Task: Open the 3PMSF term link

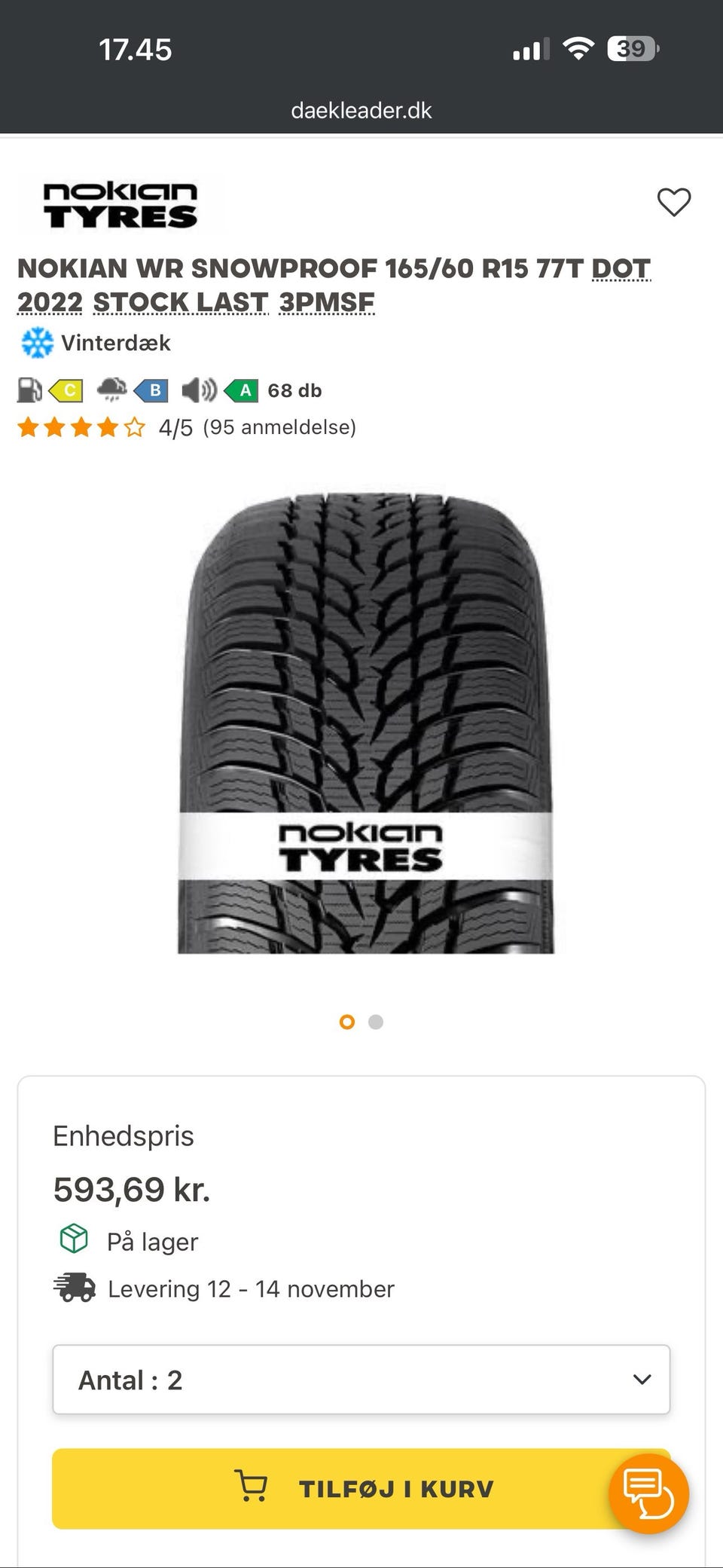Action: point(326,302)
